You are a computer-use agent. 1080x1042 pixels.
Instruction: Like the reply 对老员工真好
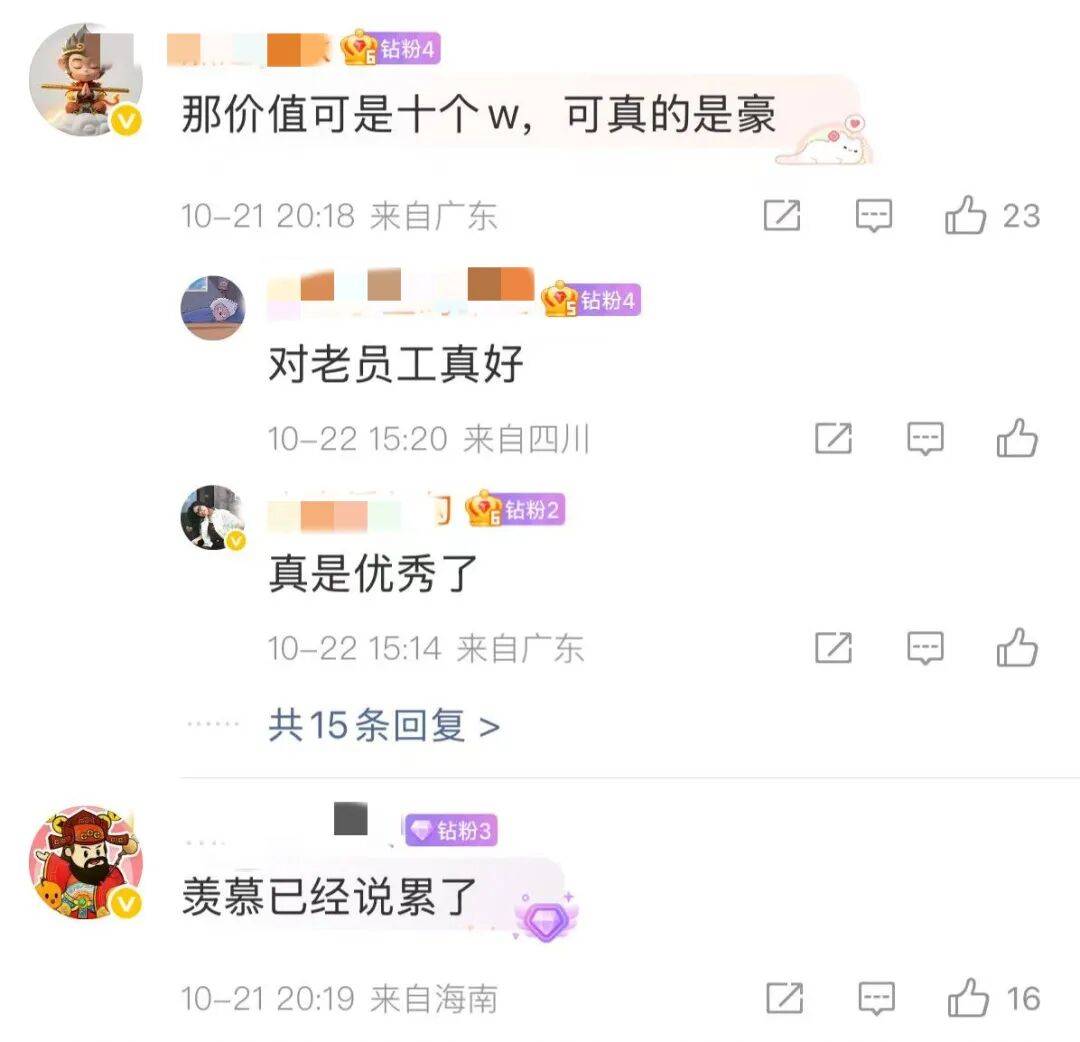[x=1017, y=438]
